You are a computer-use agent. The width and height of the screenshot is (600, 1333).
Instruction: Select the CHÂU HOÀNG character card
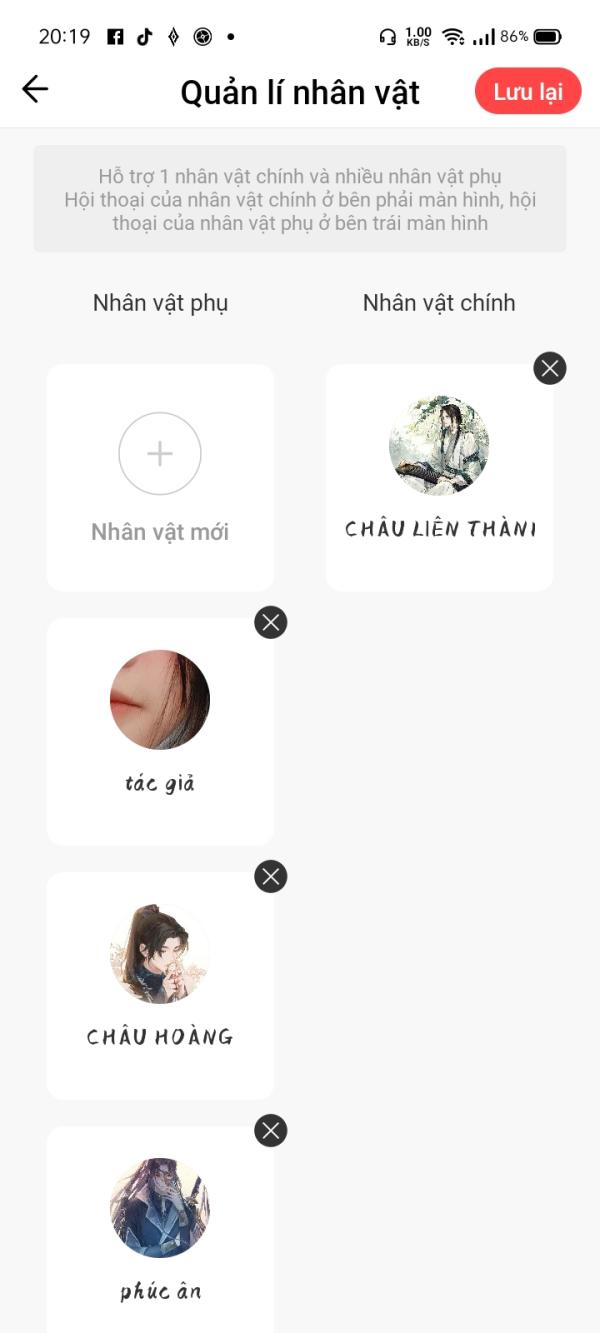click(x=160, y=986)
